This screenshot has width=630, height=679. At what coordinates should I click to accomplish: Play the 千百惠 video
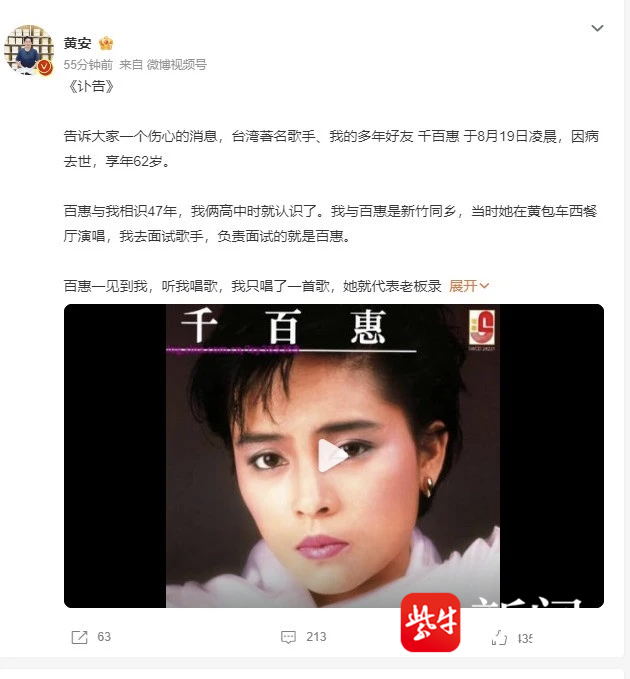[333, 456]
